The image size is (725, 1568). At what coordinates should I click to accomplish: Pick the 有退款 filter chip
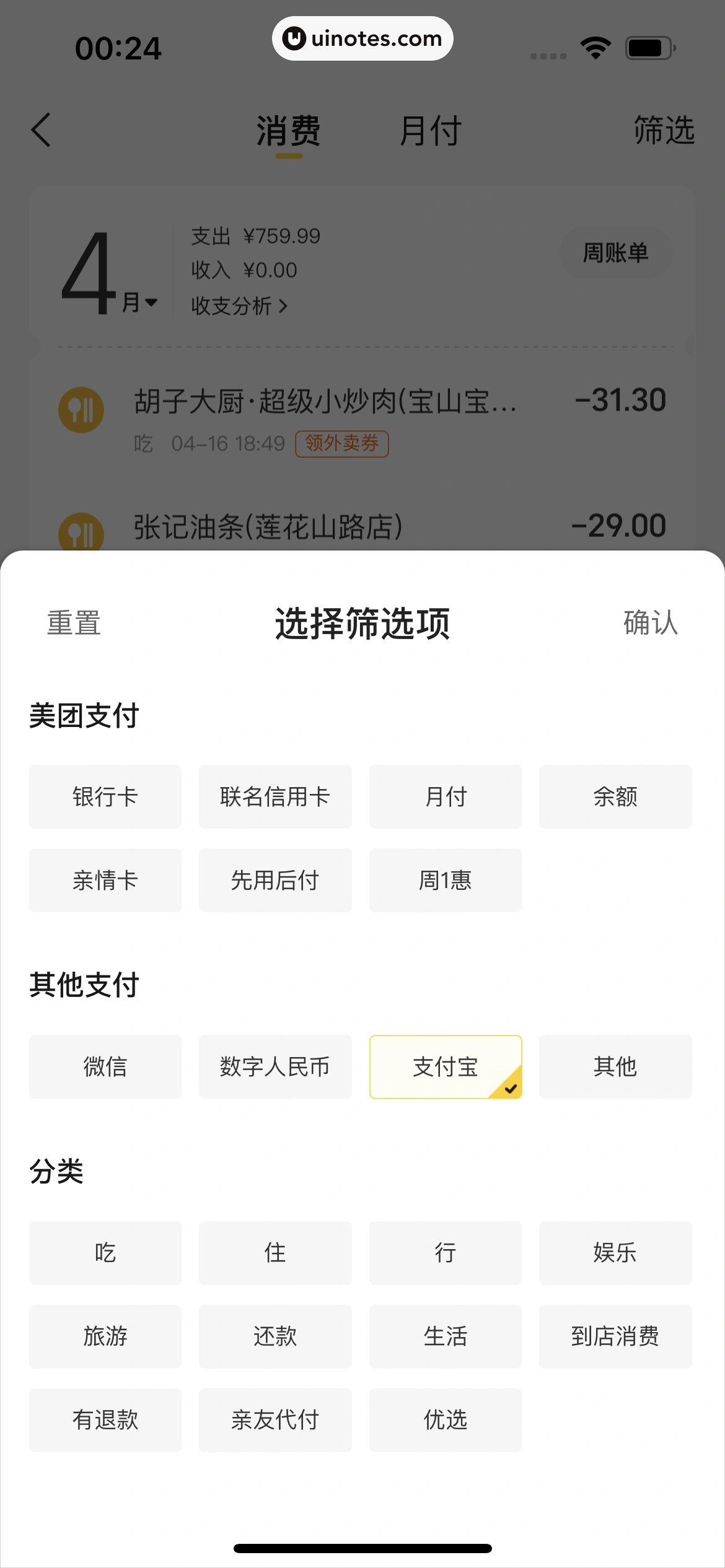pos(105,1420)
